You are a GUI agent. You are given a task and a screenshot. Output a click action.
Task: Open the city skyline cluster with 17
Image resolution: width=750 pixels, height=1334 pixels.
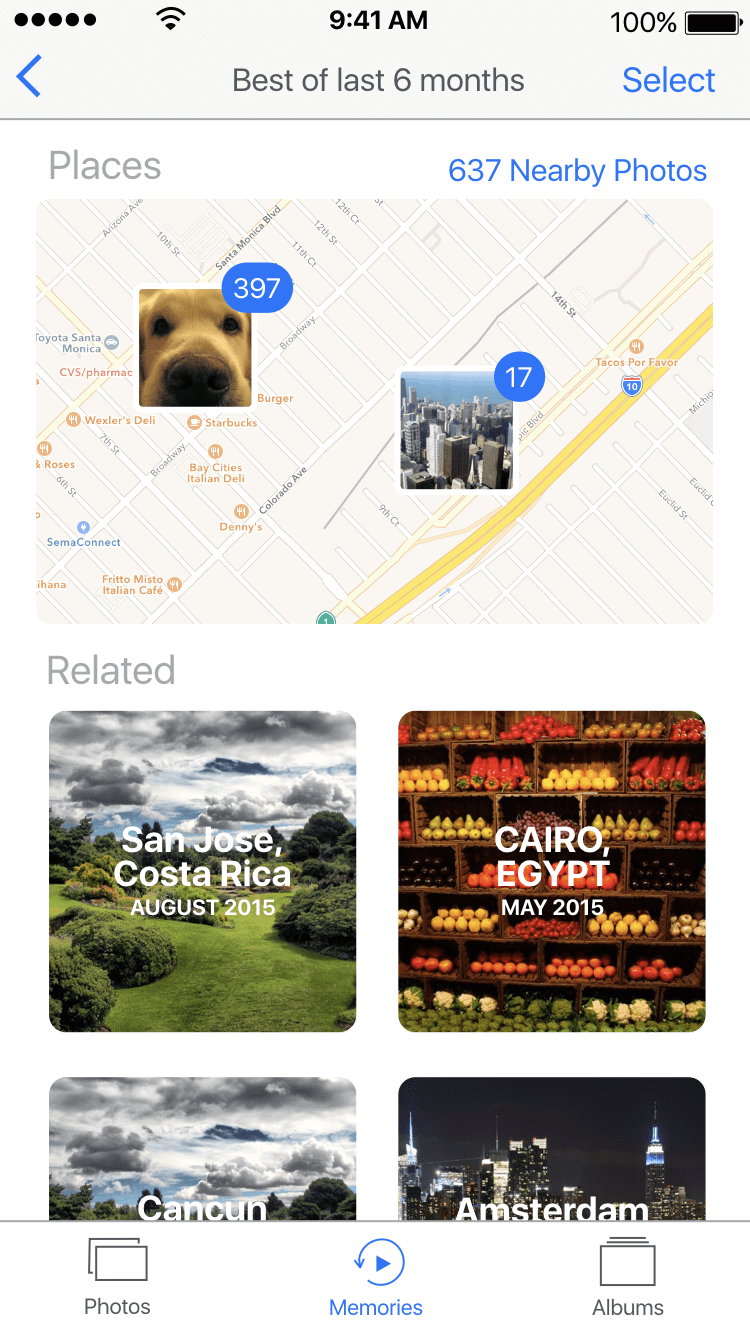(456, 430)
